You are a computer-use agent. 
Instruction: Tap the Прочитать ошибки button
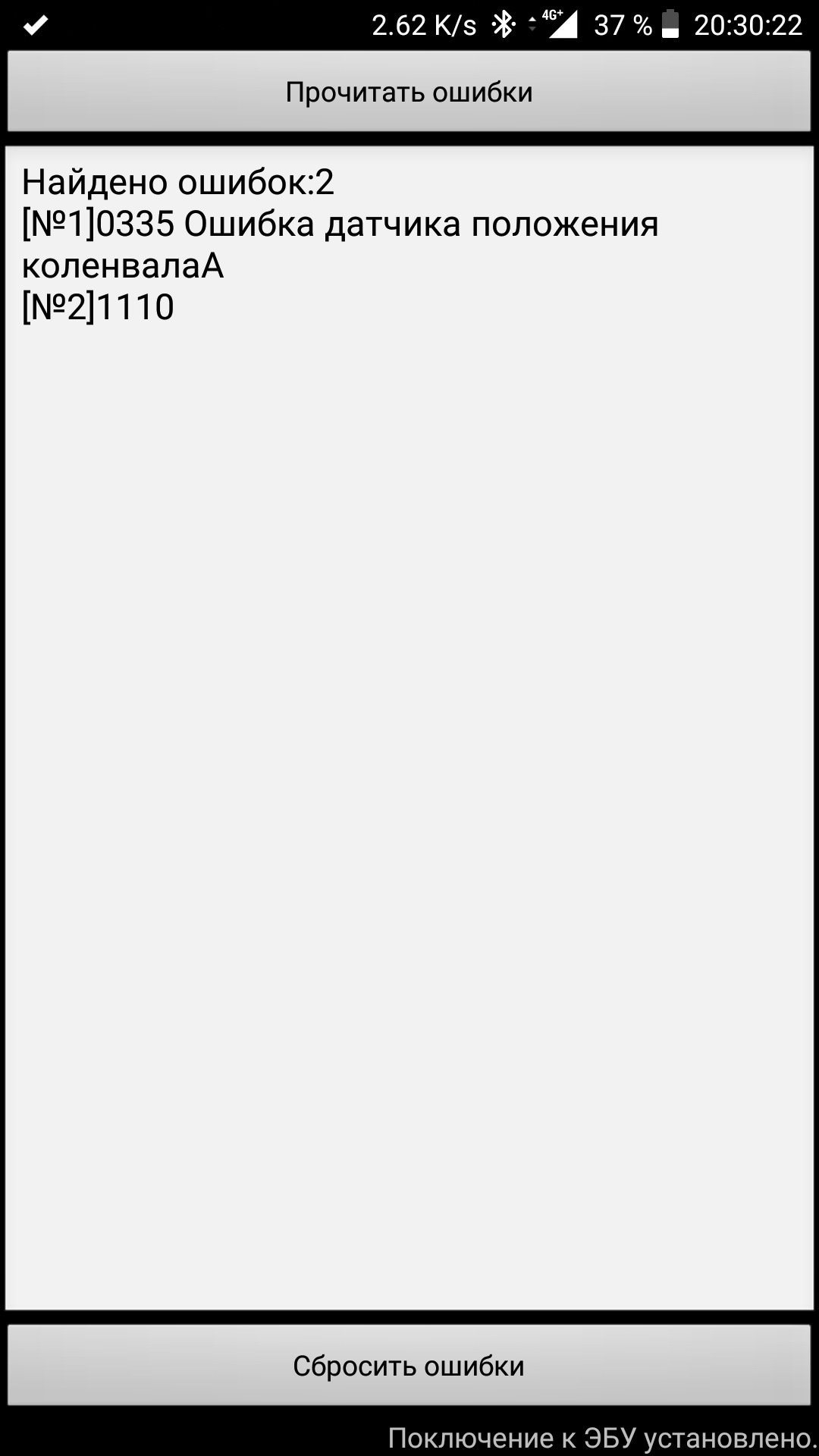coord(409,92)
